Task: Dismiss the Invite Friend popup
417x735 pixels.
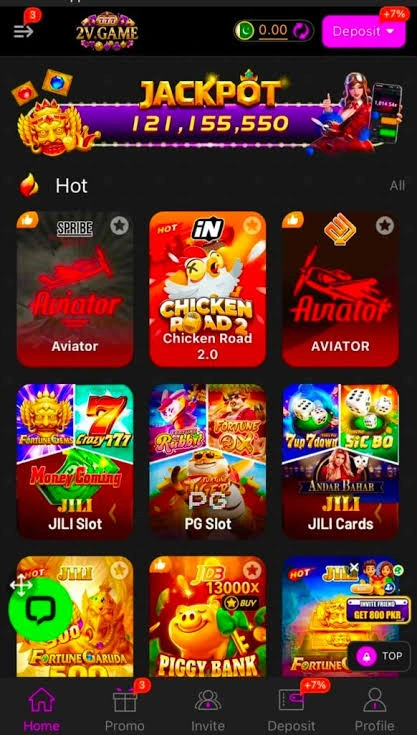Action: click(x=354, y=567)
